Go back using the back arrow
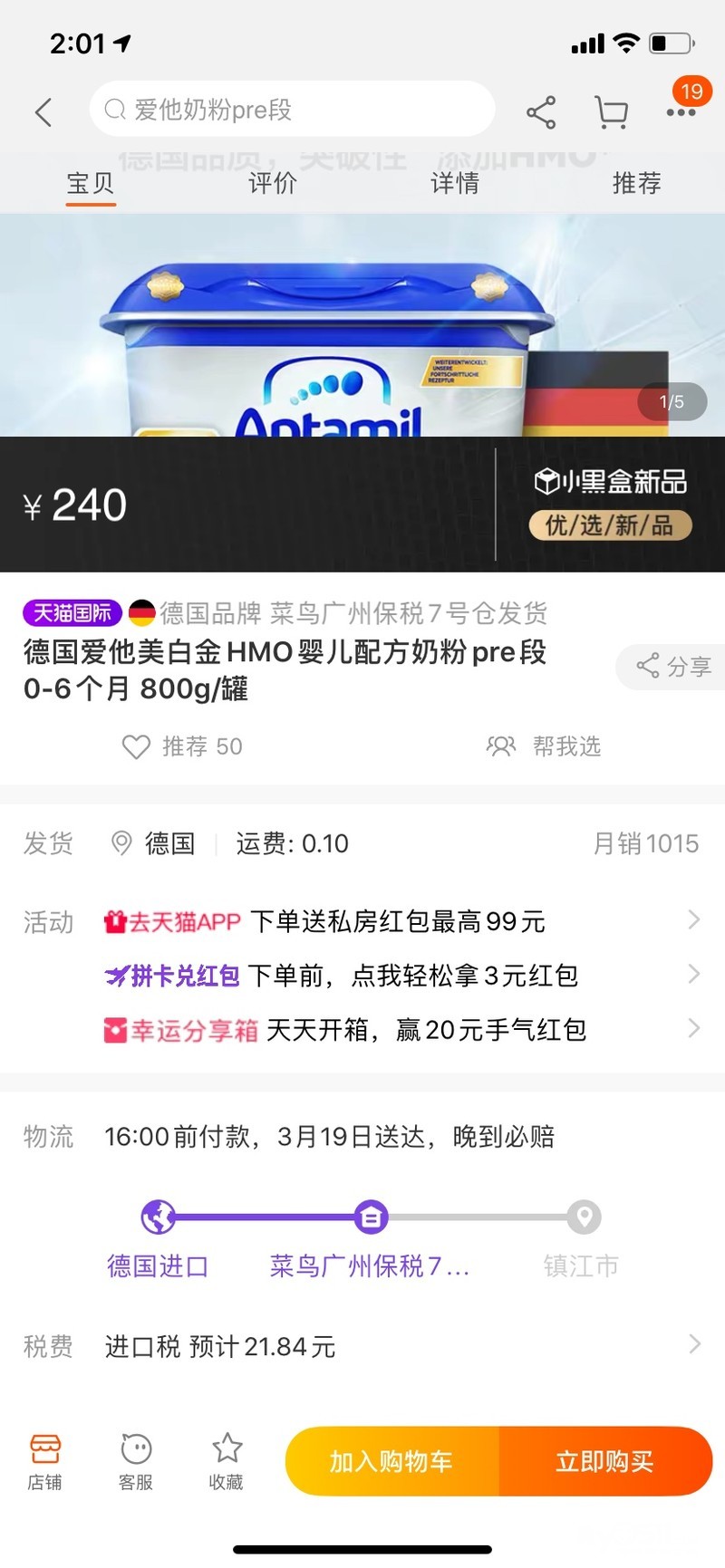Image resolution: width=725 pixels, height=1568 pixels. (x=43, y=111)
